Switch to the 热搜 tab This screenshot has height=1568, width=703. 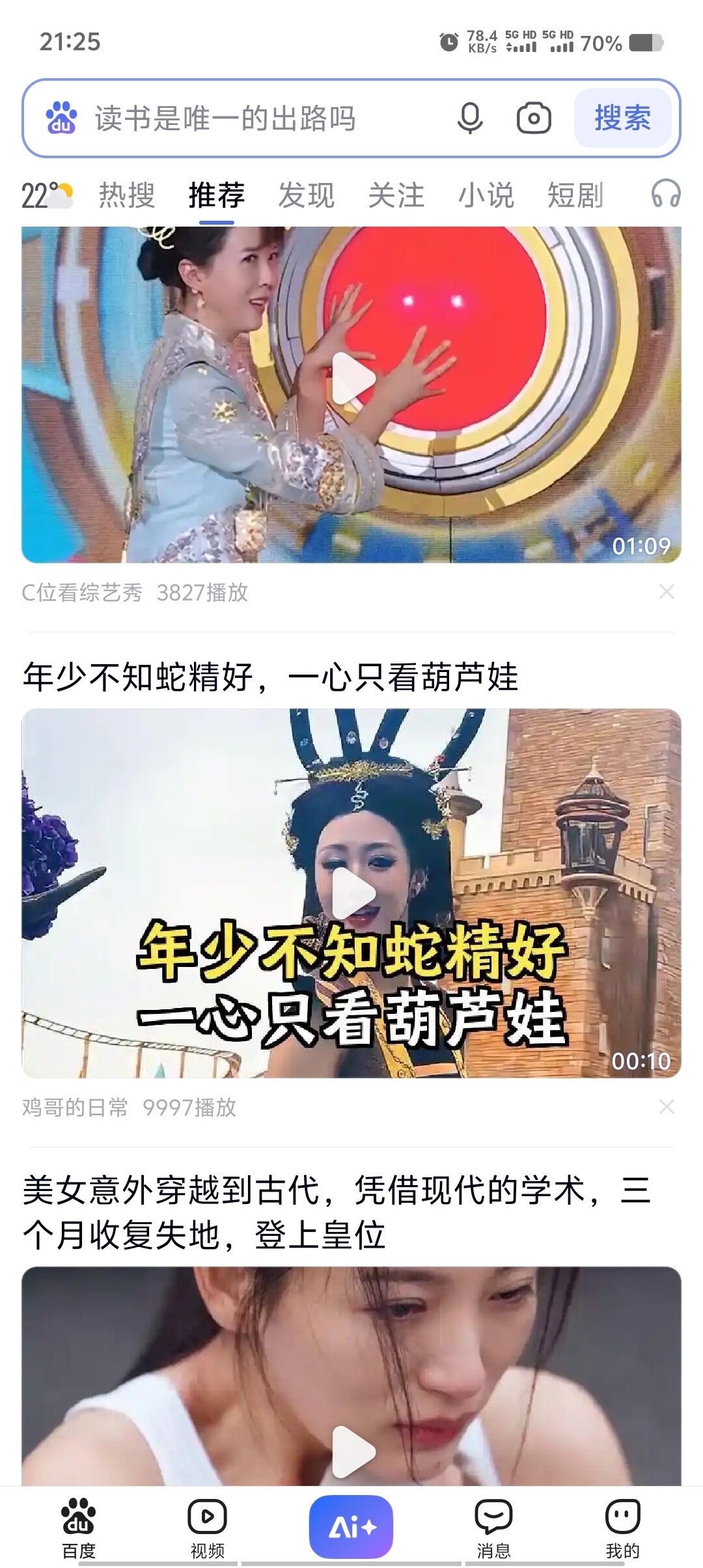(127, 195)
